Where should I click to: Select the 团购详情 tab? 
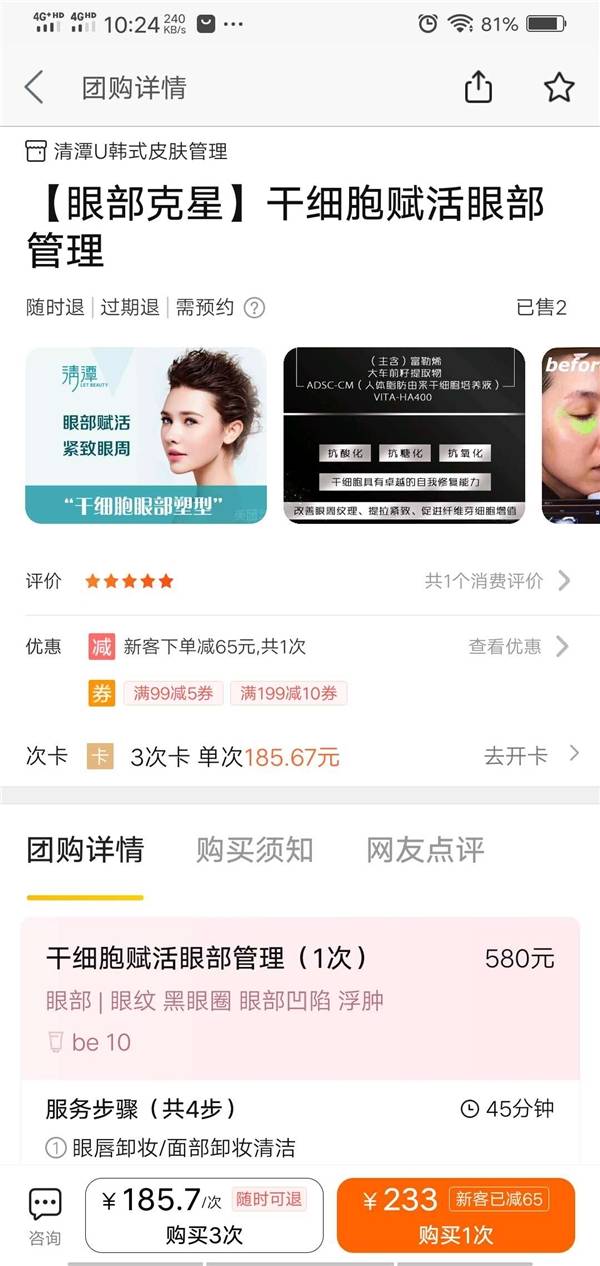pos(85,850)
